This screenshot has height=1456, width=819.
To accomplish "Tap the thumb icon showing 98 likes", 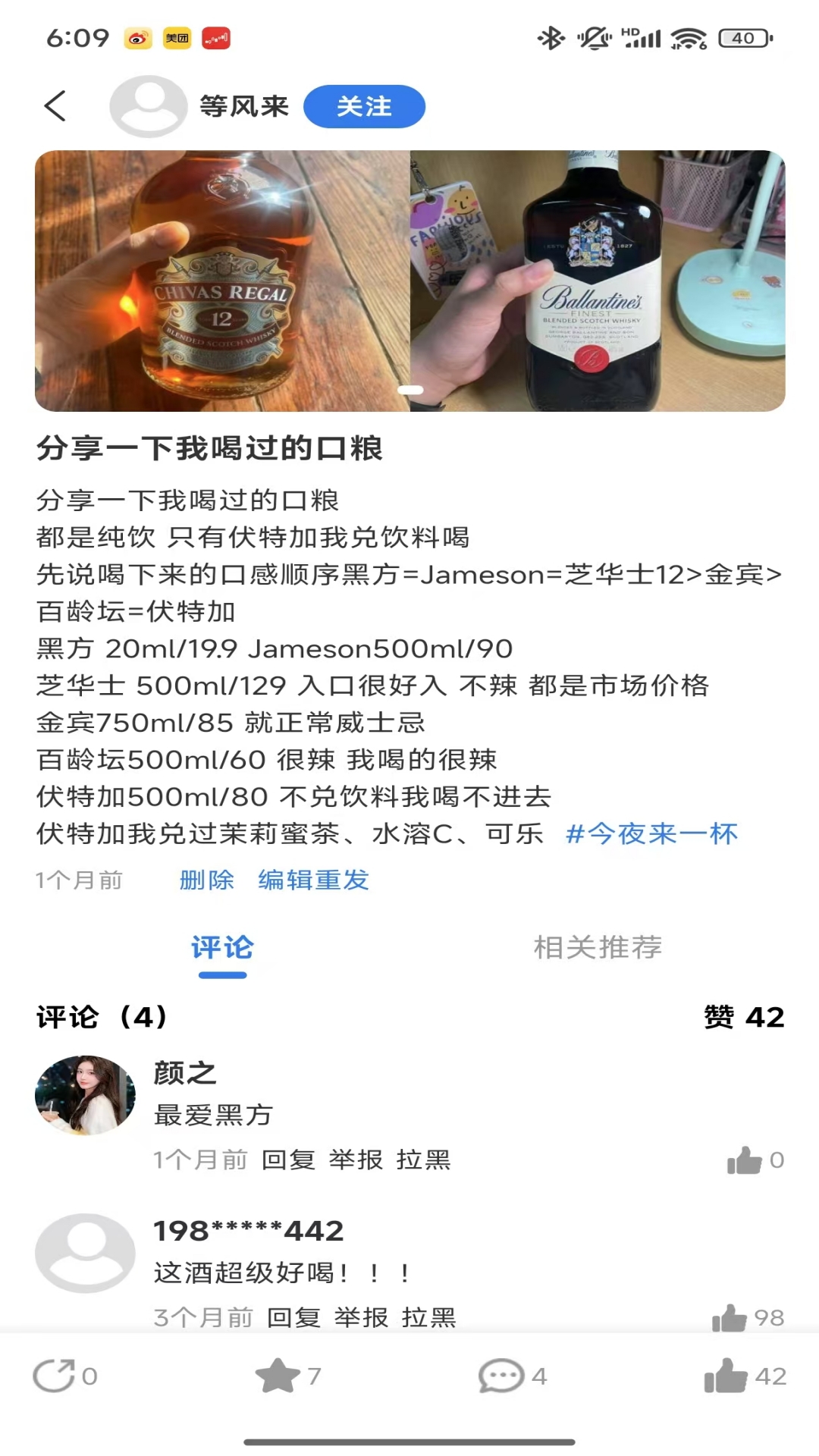I will click(729, 1317).
